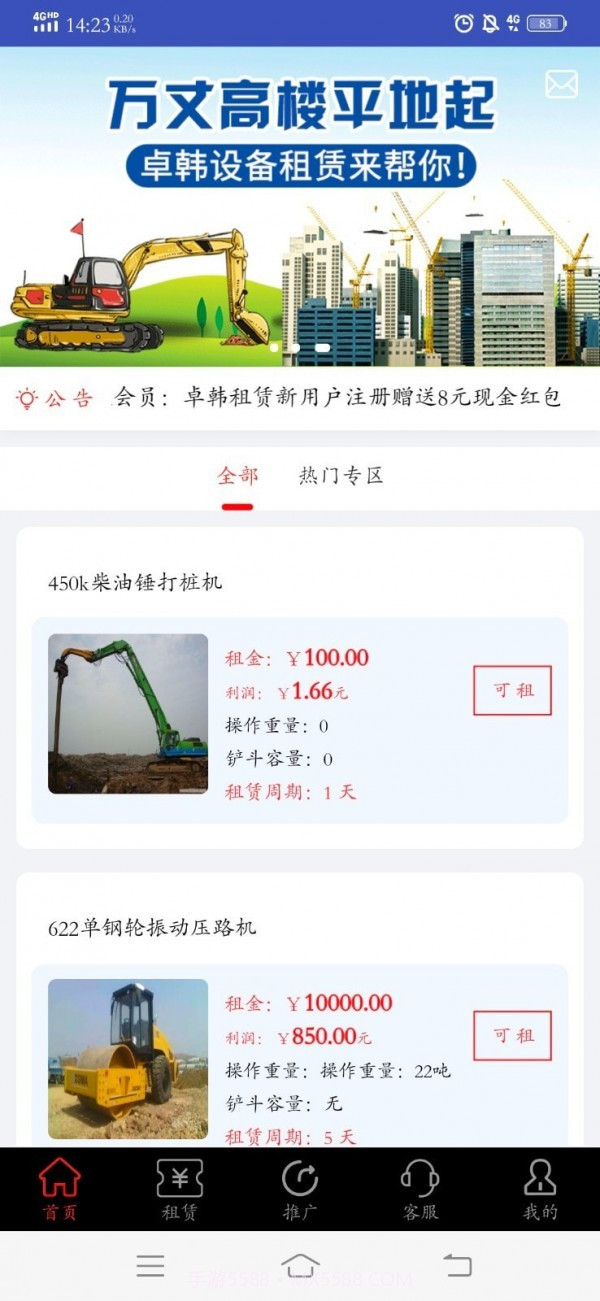Image resolution: width=600 pixels, height=1301 pixels.
Task: Switch to the 热门专区 tab
Action: coord(341,476)
